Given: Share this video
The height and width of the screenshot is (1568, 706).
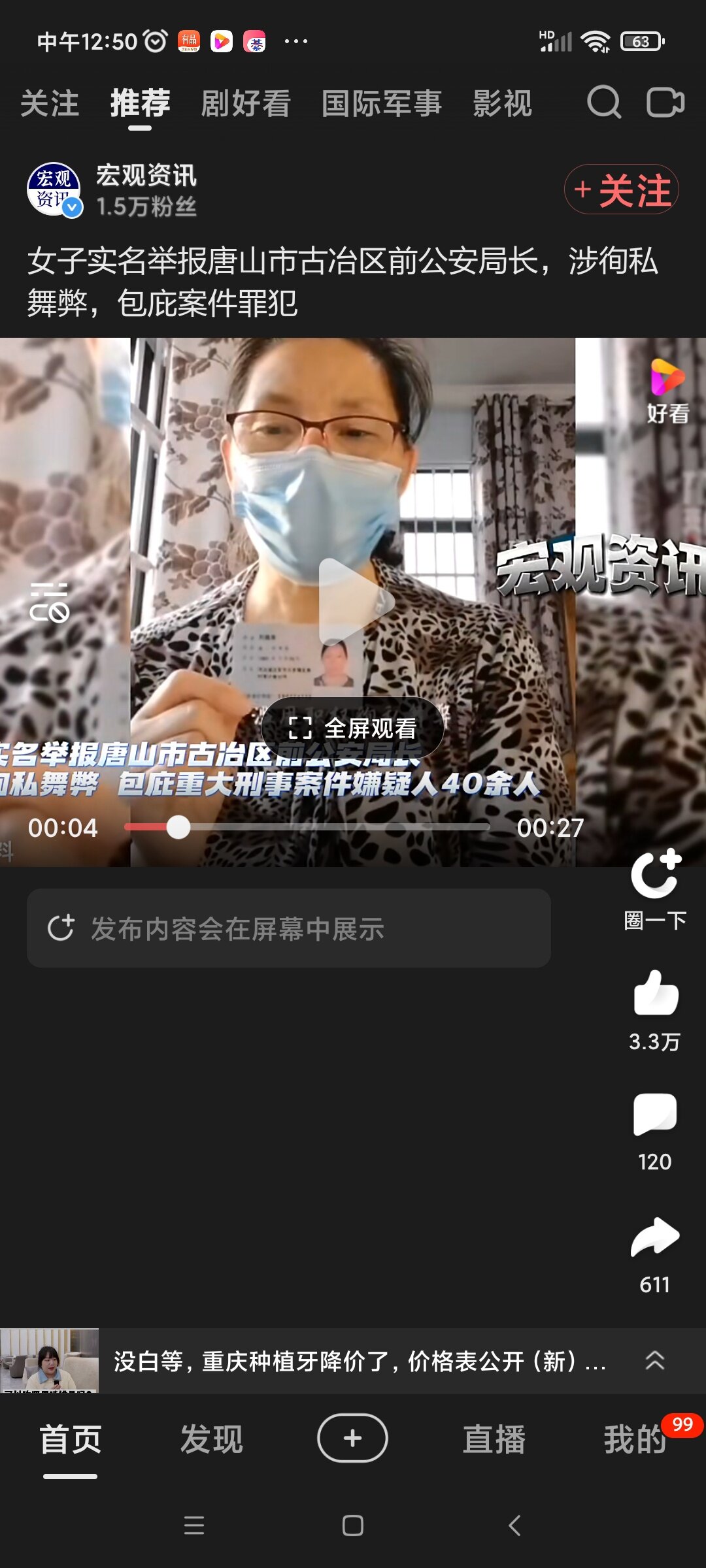Looking at the screenshot, I should [655, 1237].
